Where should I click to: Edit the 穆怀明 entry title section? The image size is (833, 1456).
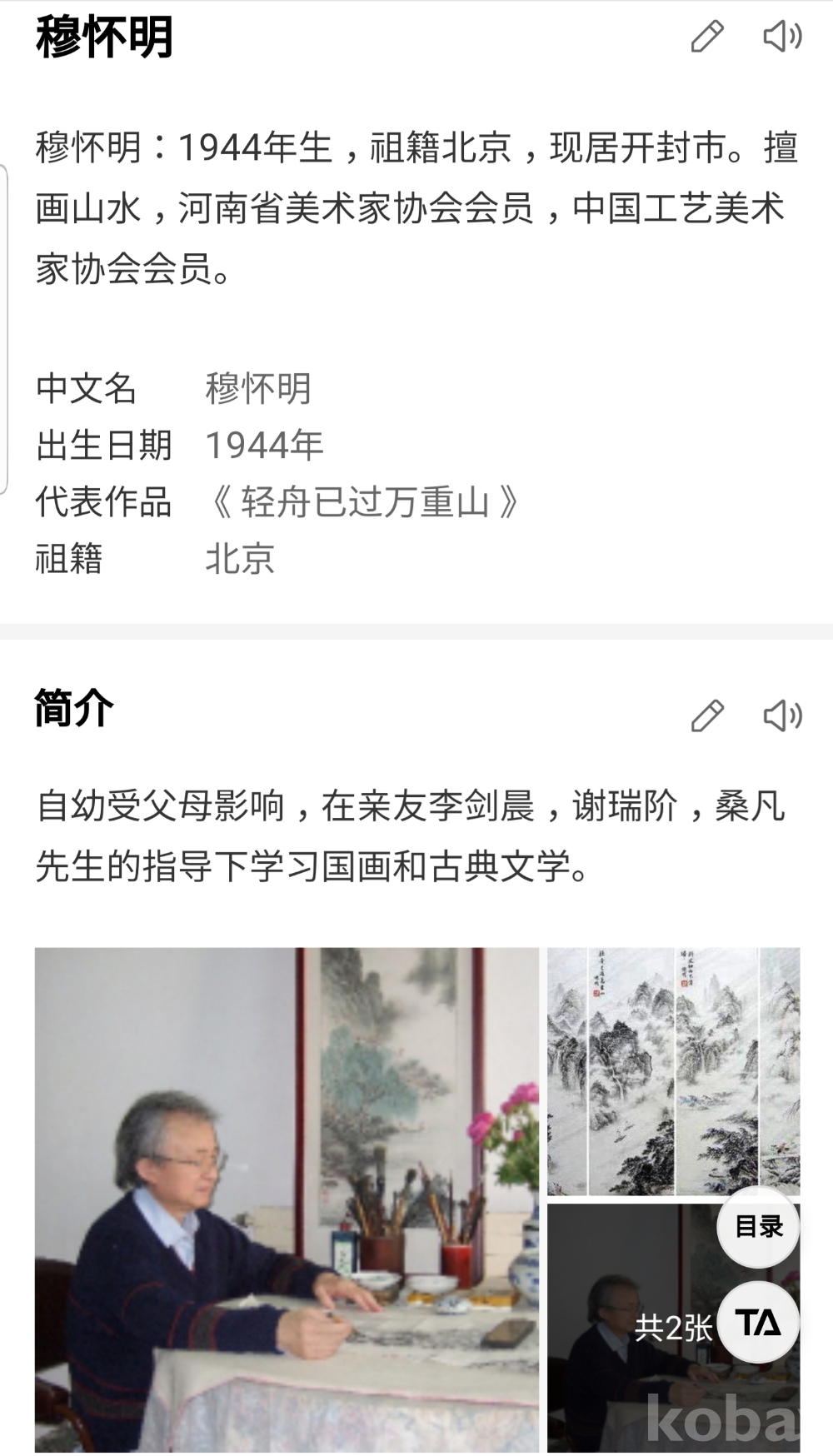coord(707,37)
